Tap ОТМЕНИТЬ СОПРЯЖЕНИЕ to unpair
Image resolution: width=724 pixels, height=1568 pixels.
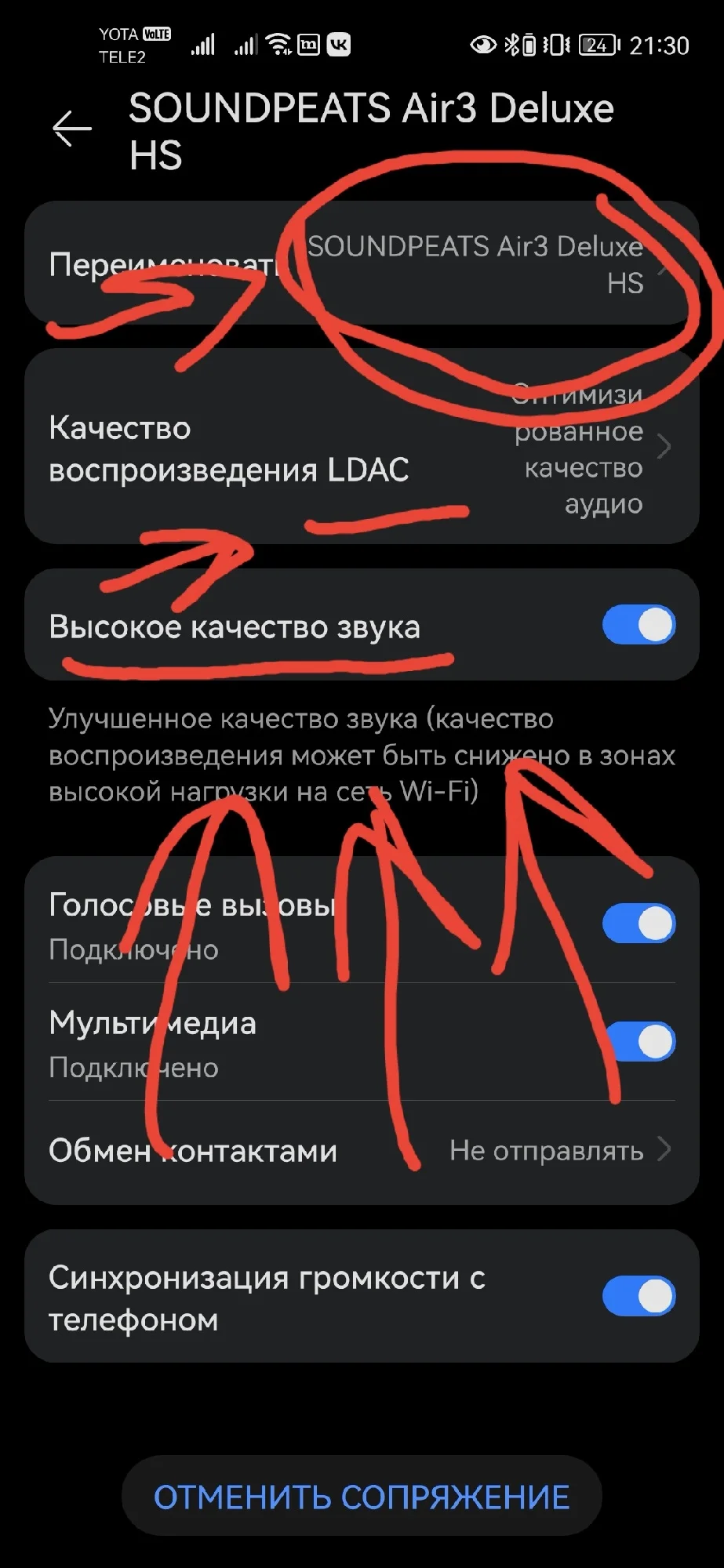(x=362, y=1497)
